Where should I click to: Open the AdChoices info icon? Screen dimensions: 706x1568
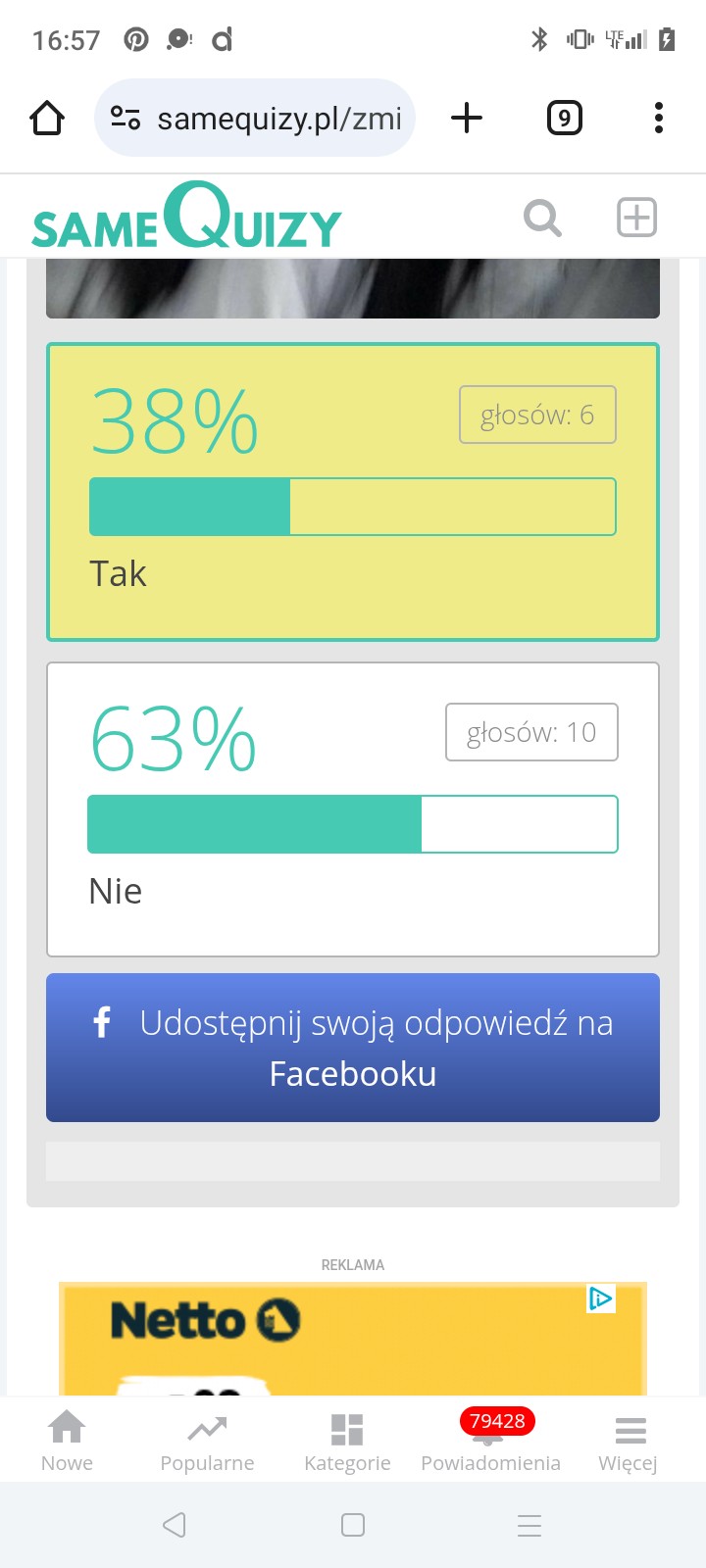(x=600, y=1299)
